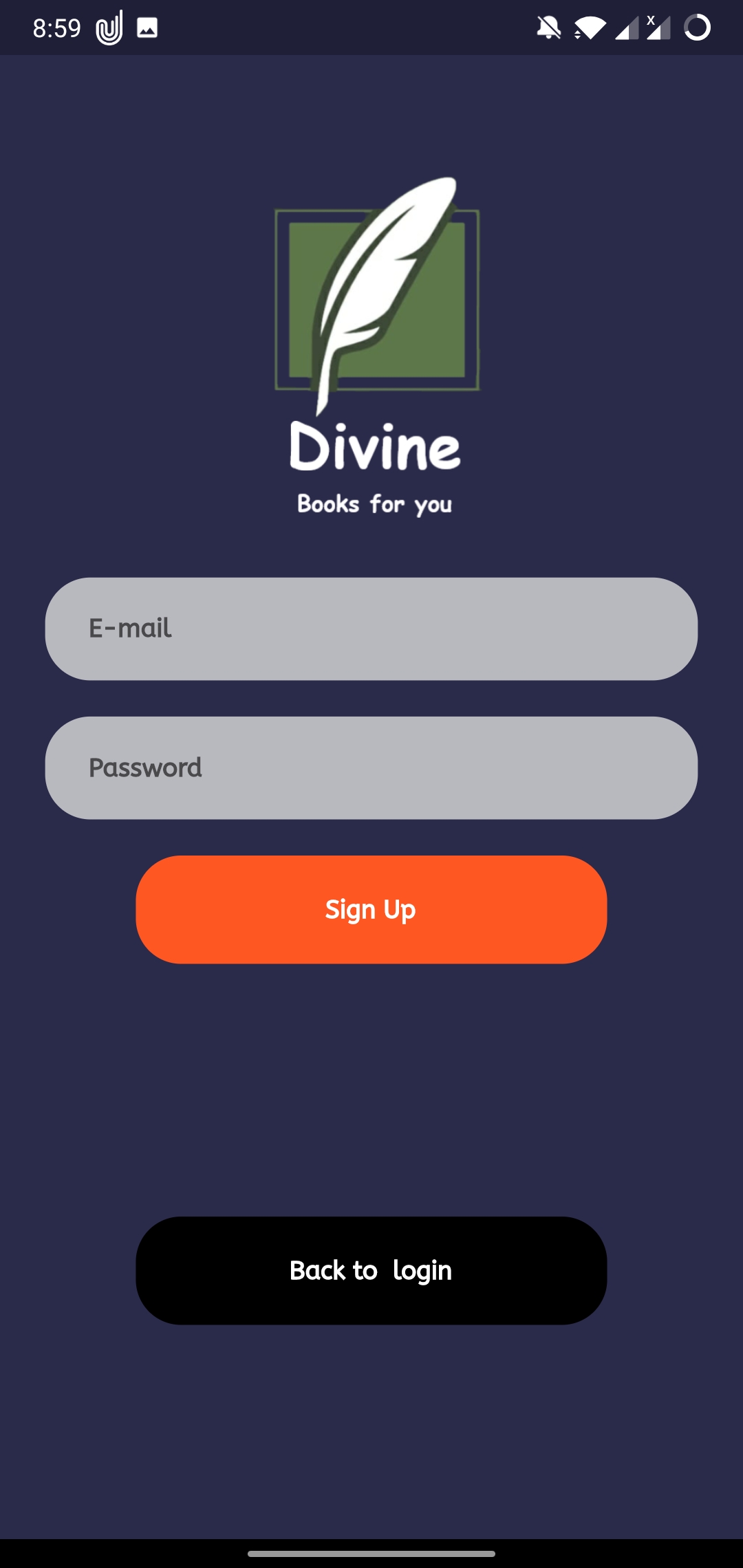Tap the Books for you tagline
Viewport: 743px width, 1568px height.
[x=375, y=503]
